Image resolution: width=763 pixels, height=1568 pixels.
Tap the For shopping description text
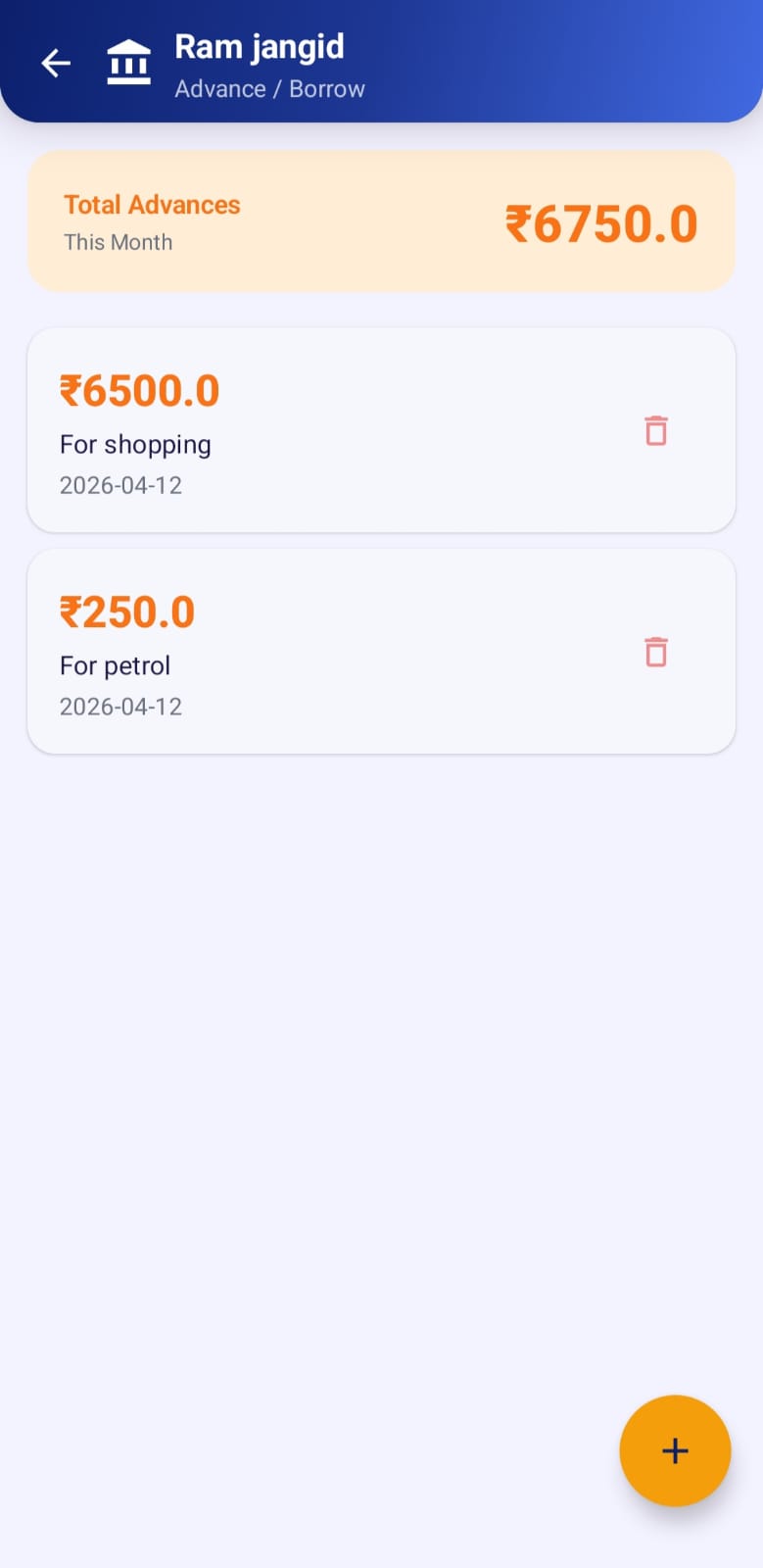pos(135,444)
